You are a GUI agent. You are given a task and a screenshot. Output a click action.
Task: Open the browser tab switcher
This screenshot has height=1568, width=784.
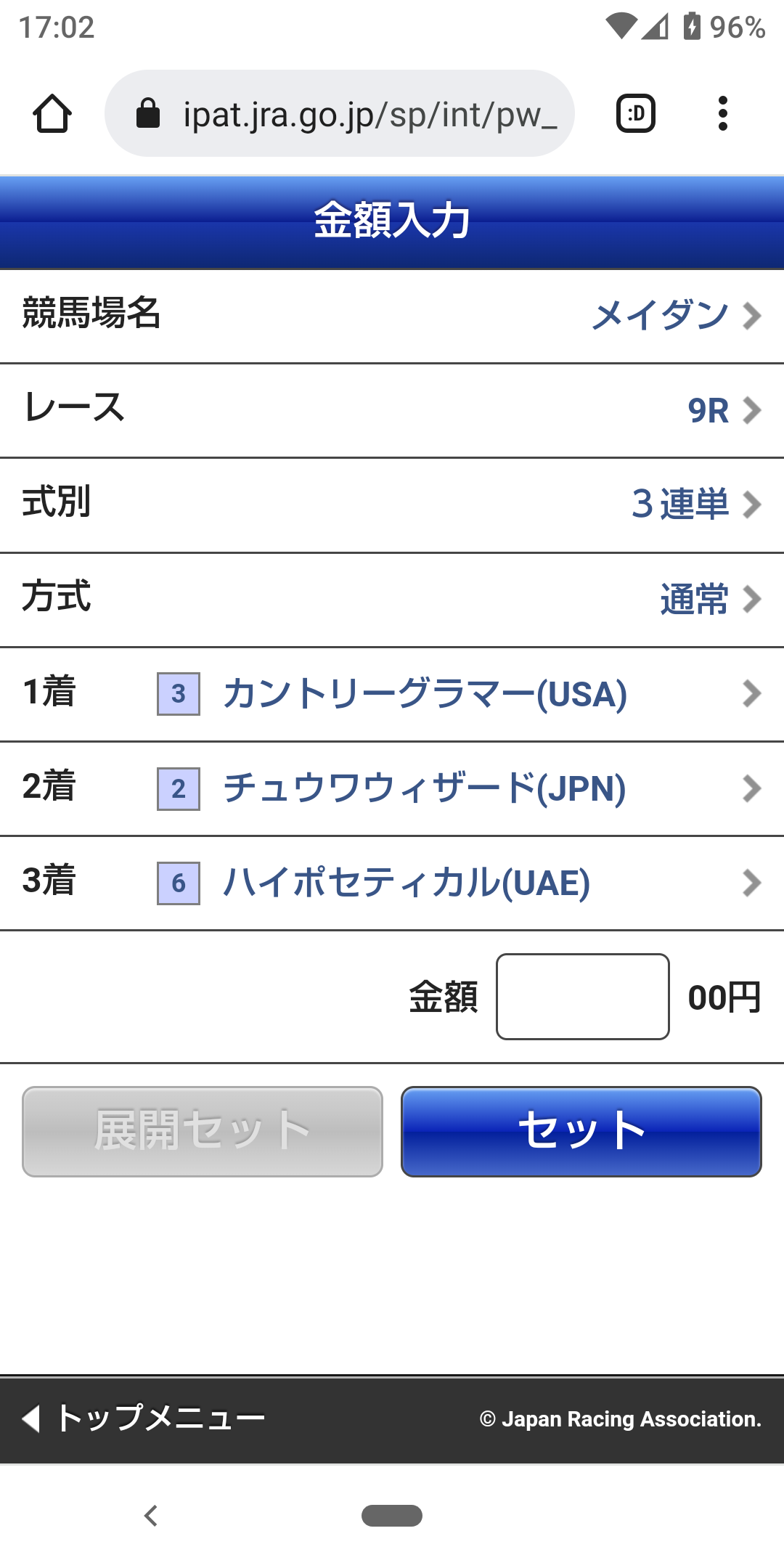(636, 114)
